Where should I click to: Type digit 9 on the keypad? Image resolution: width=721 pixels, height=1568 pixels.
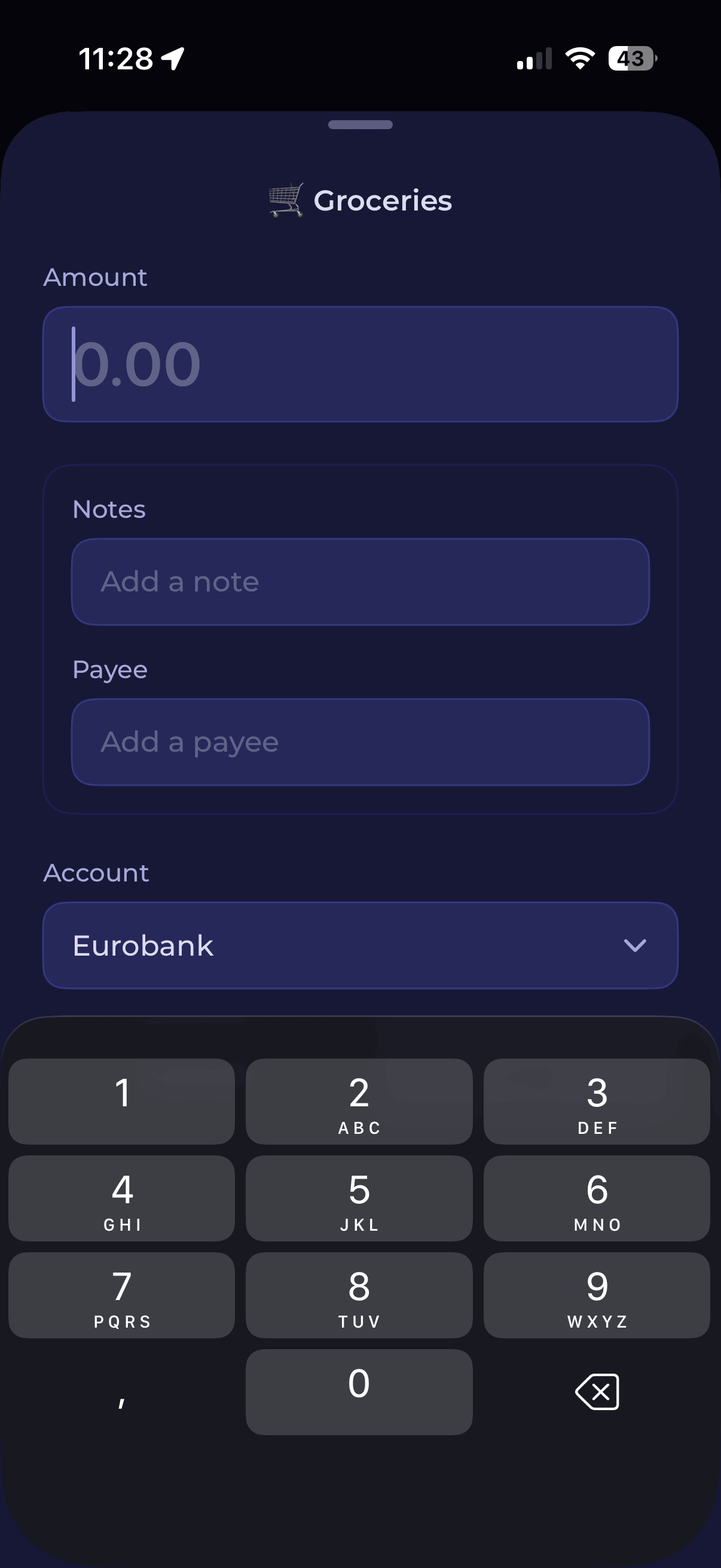pos(597,1295)
